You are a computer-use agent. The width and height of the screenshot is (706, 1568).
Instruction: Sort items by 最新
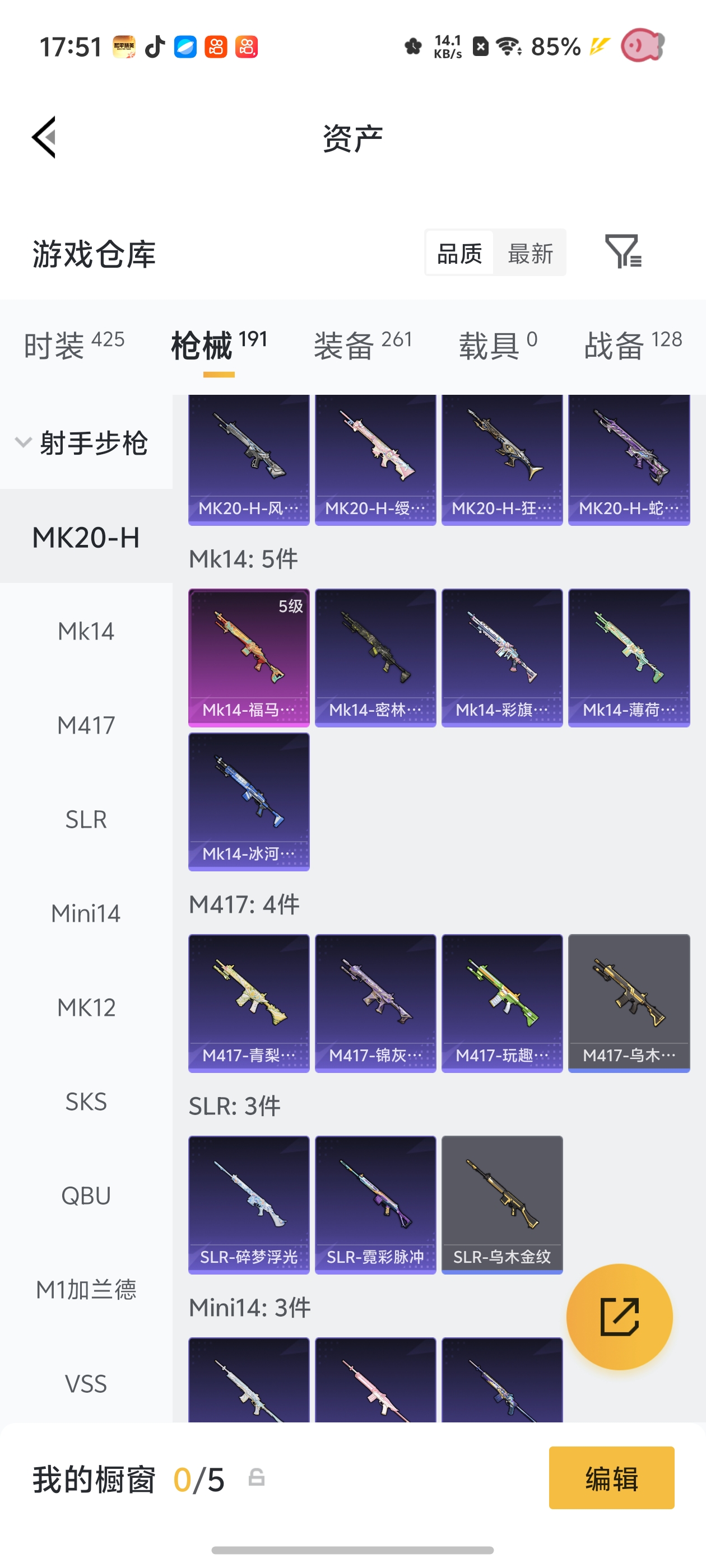coord(530,253)
